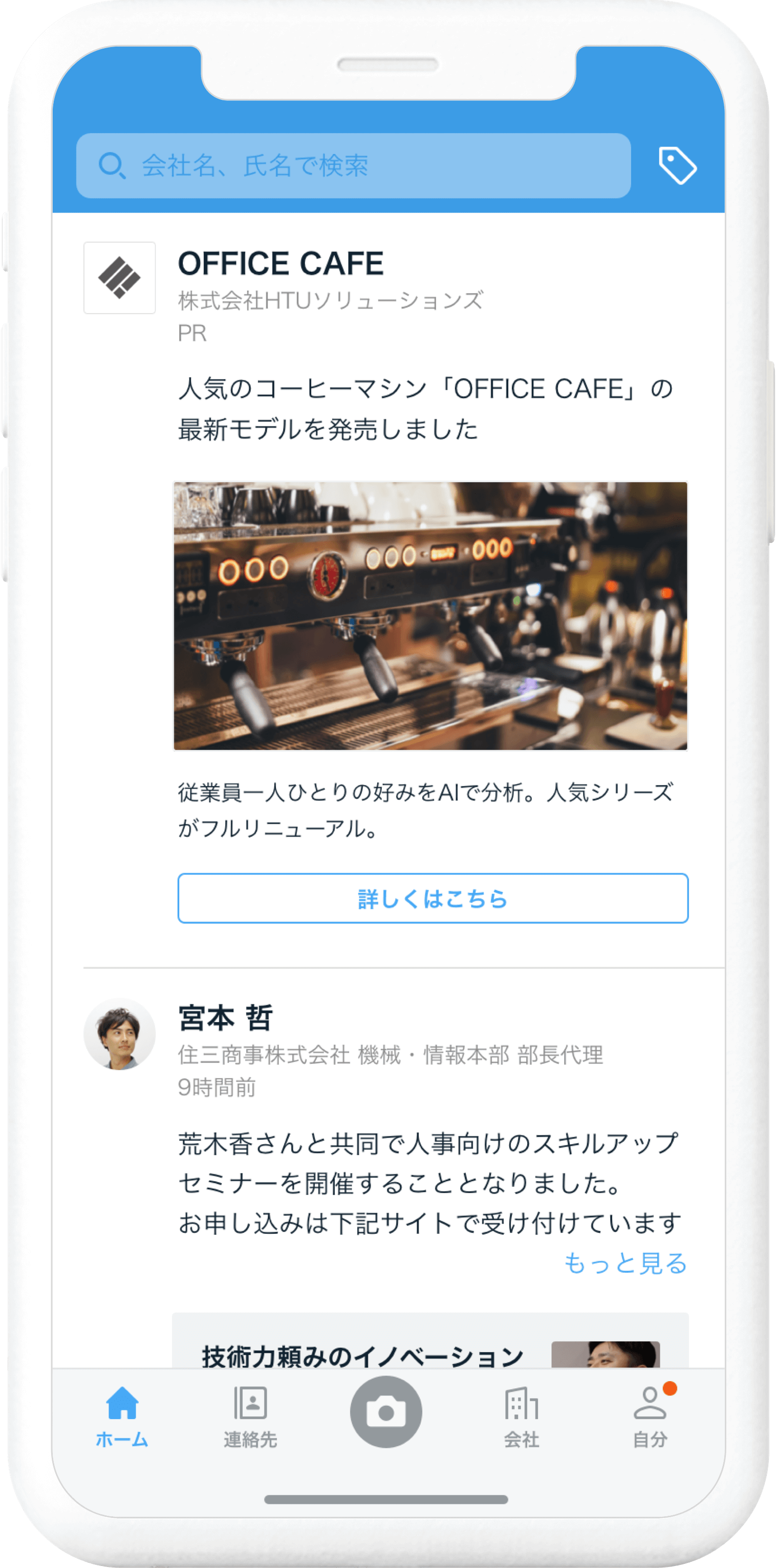This screenshot has width=776, height=1568.
Task: Open the OFFICE CAFE coffee machine image
Action: click(430, 616)
